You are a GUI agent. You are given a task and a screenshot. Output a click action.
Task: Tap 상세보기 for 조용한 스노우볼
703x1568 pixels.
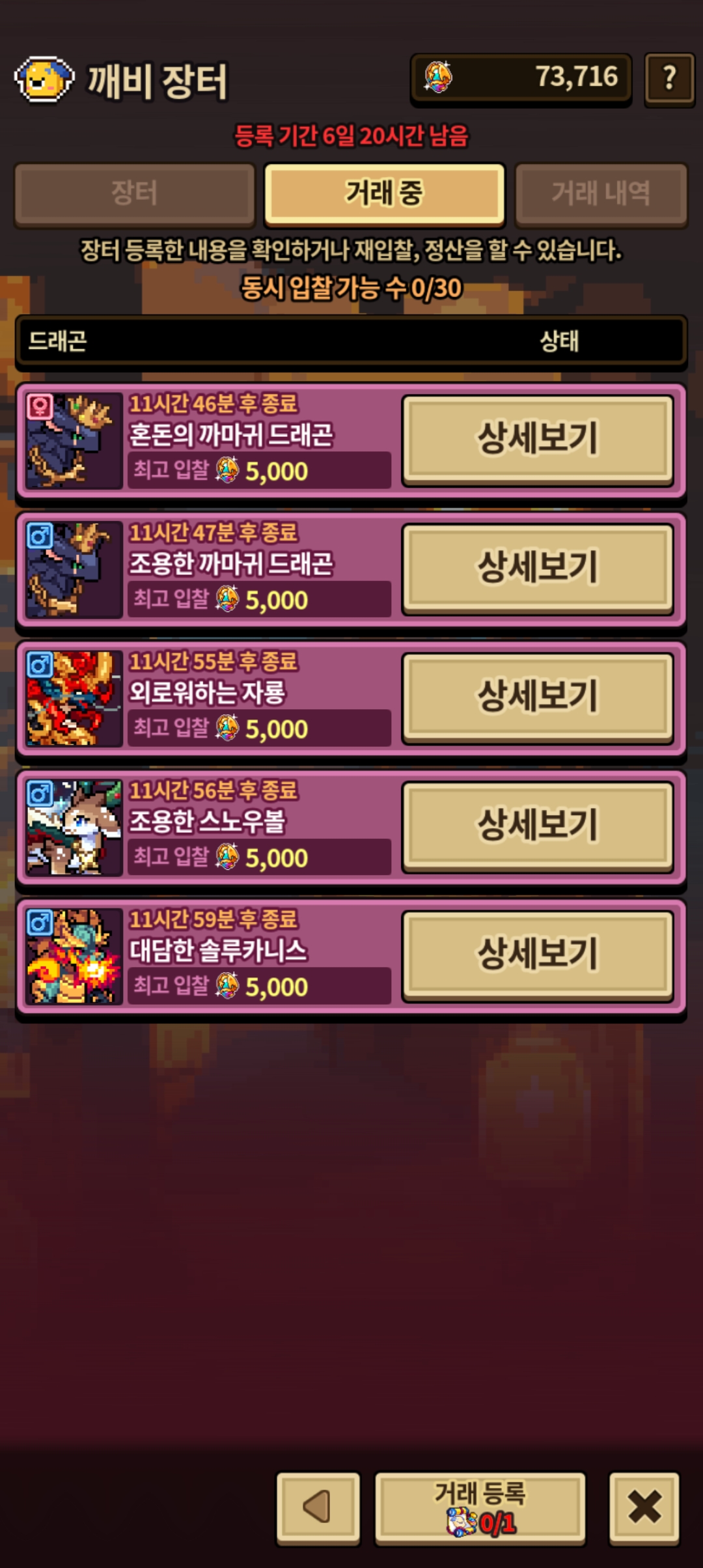click(x=538, y=826)
